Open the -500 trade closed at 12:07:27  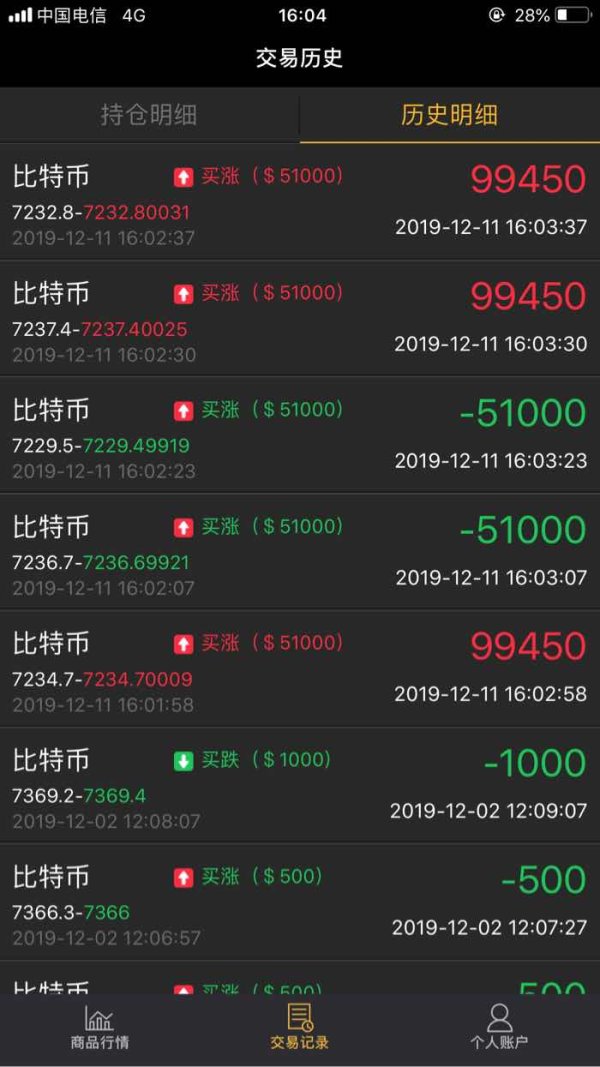300,903
